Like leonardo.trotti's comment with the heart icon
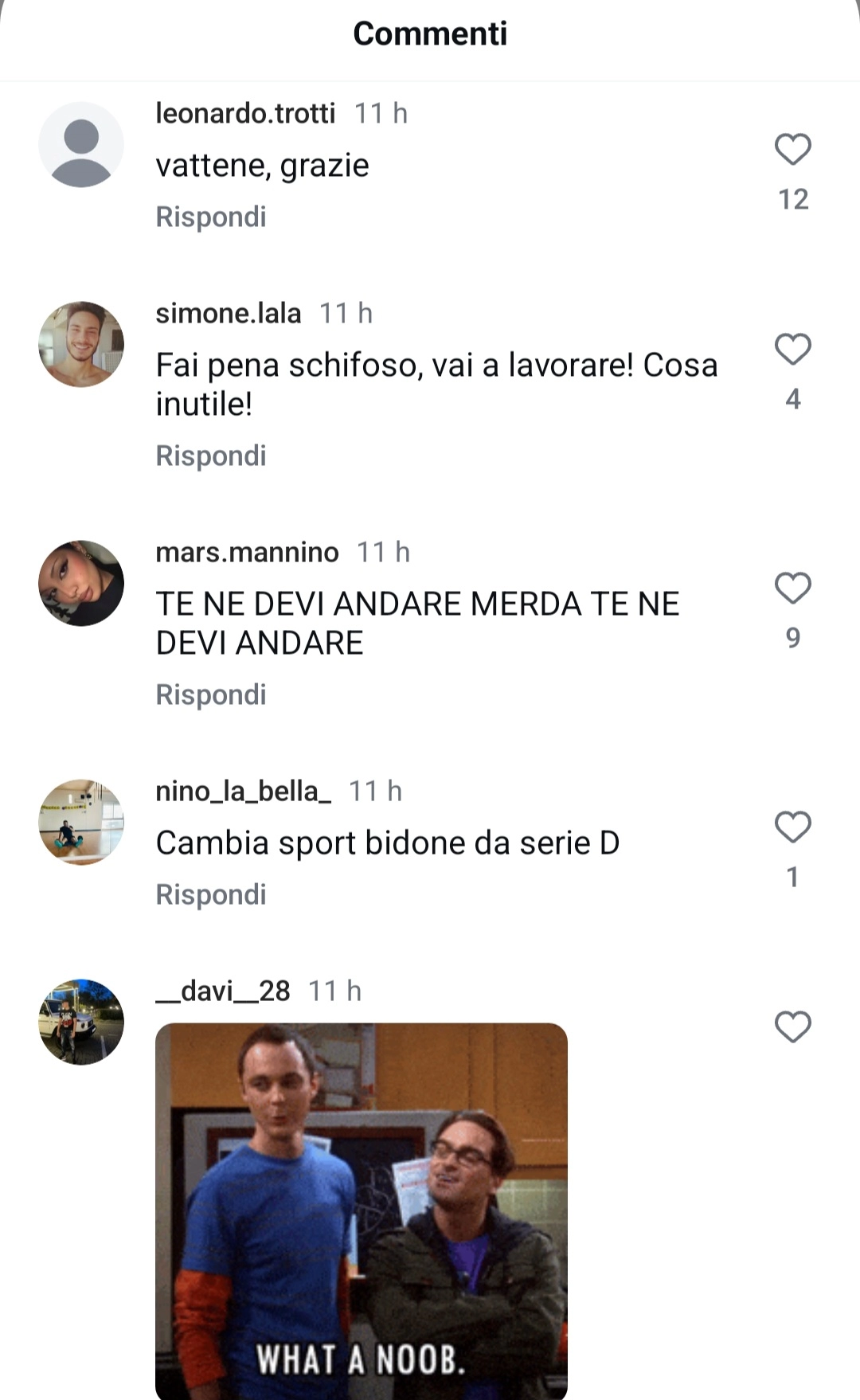Image resolution: width=860 pixels, height=1400 pixels. click(x=792, y=150)
